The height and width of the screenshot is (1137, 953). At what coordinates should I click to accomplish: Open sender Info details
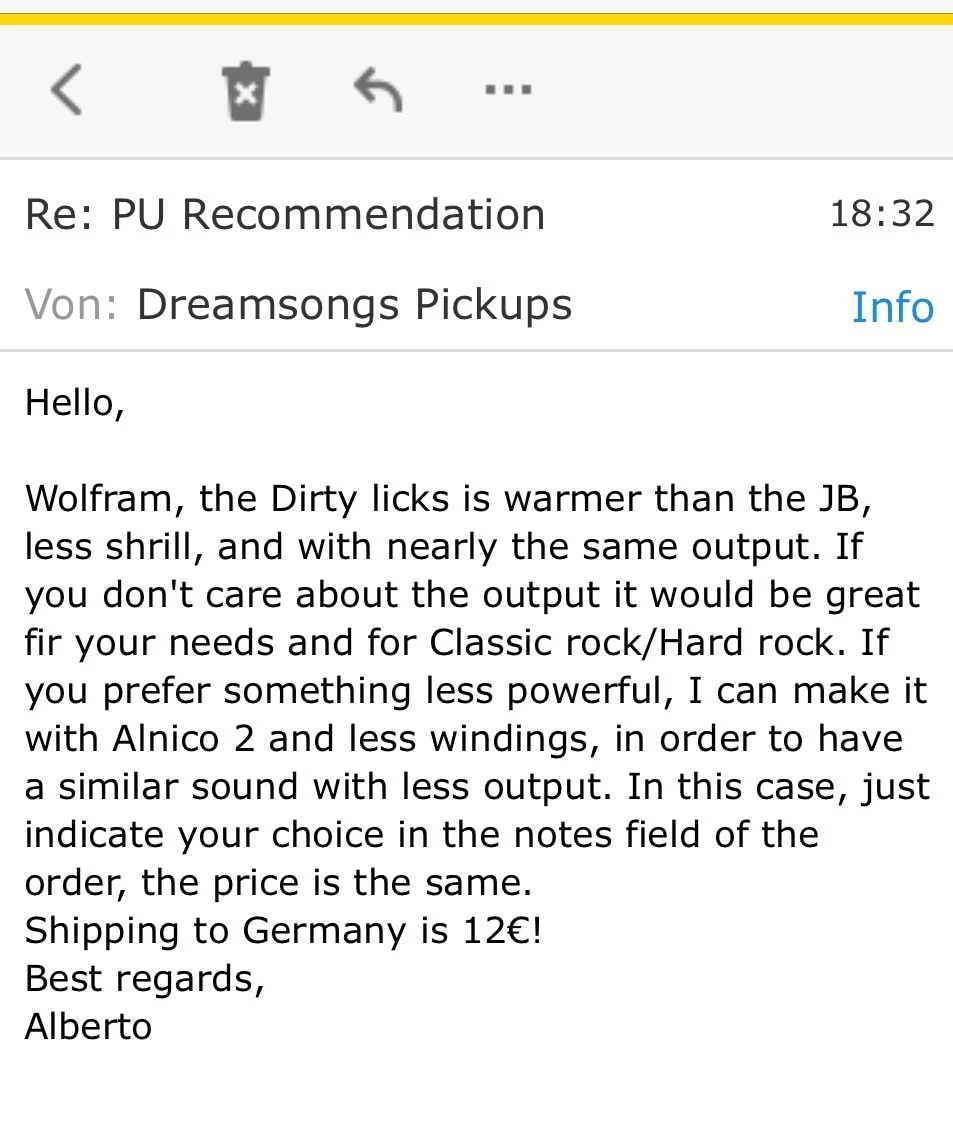(892, 307)
